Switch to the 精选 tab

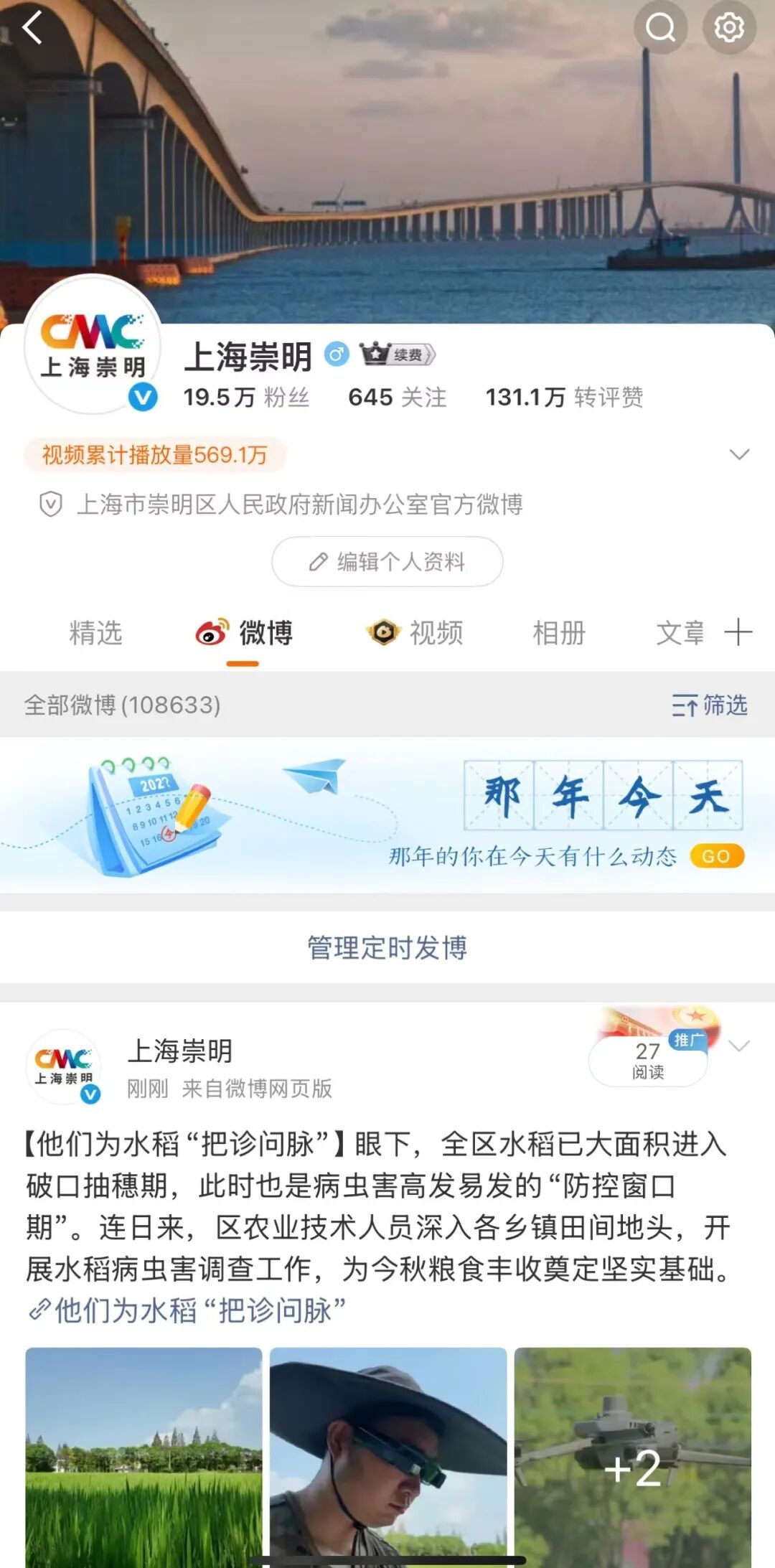95,633
